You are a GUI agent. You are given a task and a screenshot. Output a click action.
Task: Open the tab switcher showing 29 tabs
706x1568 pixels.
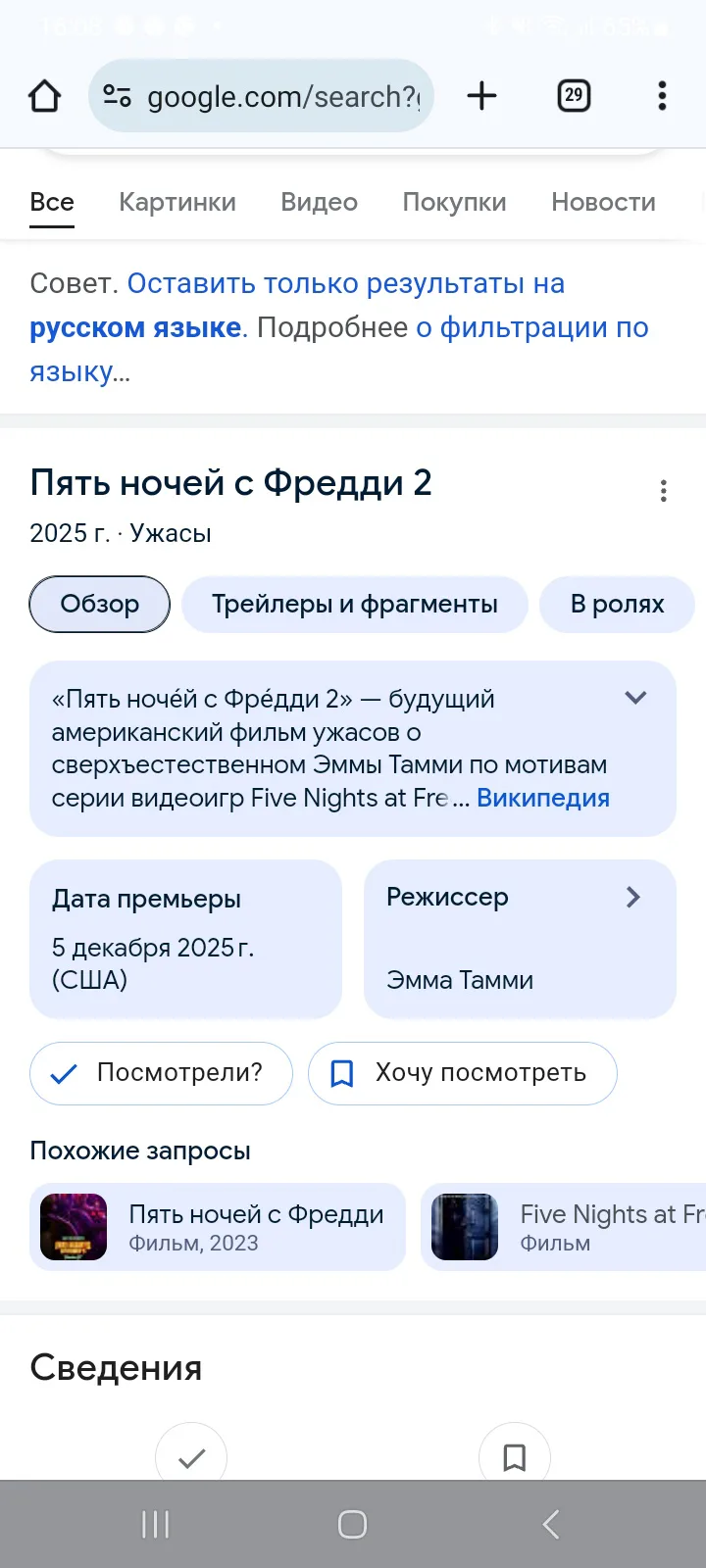pos(574,96)
